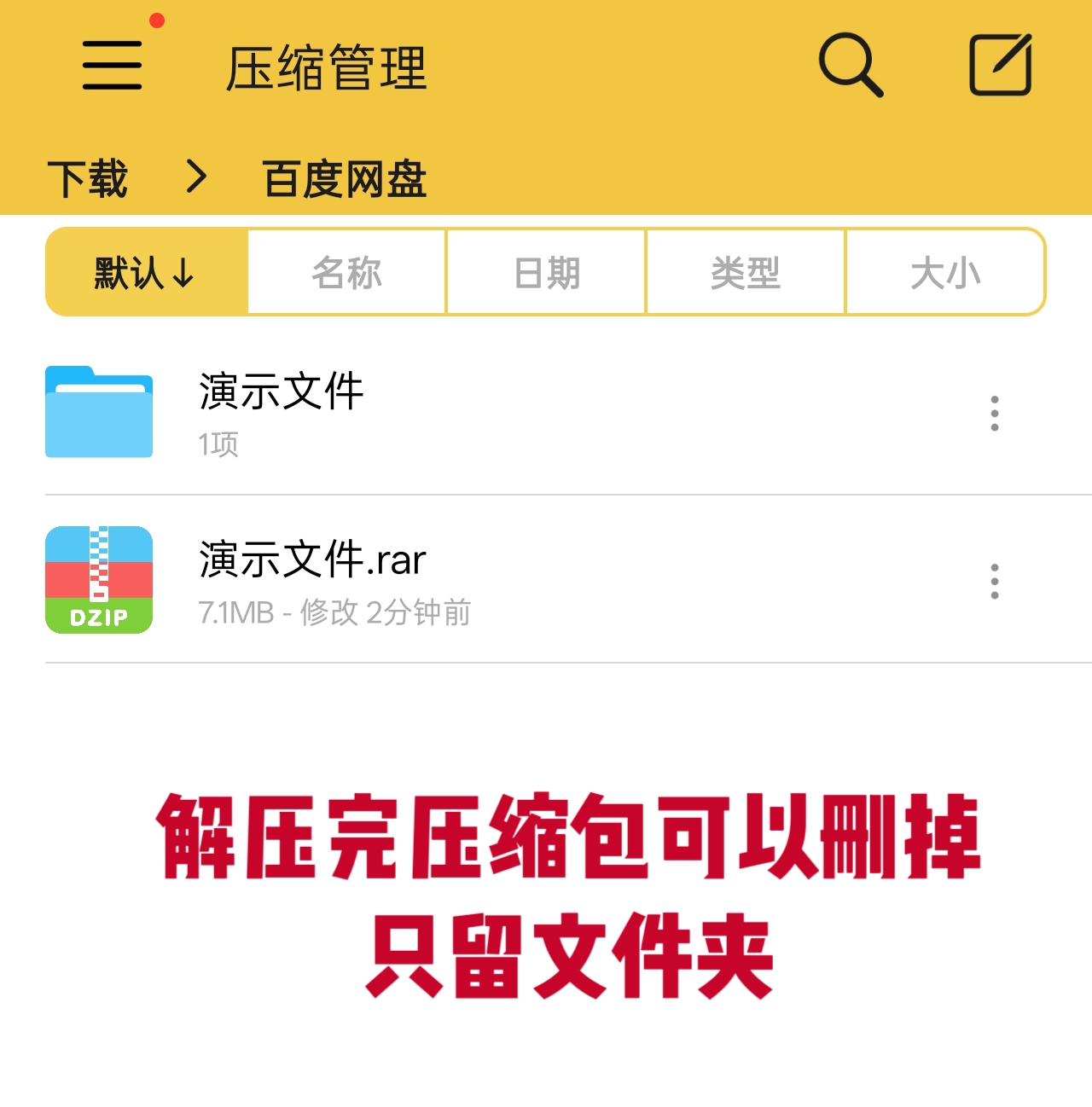
Task: Sort files by 名称
Action: (x=346, y=273)
